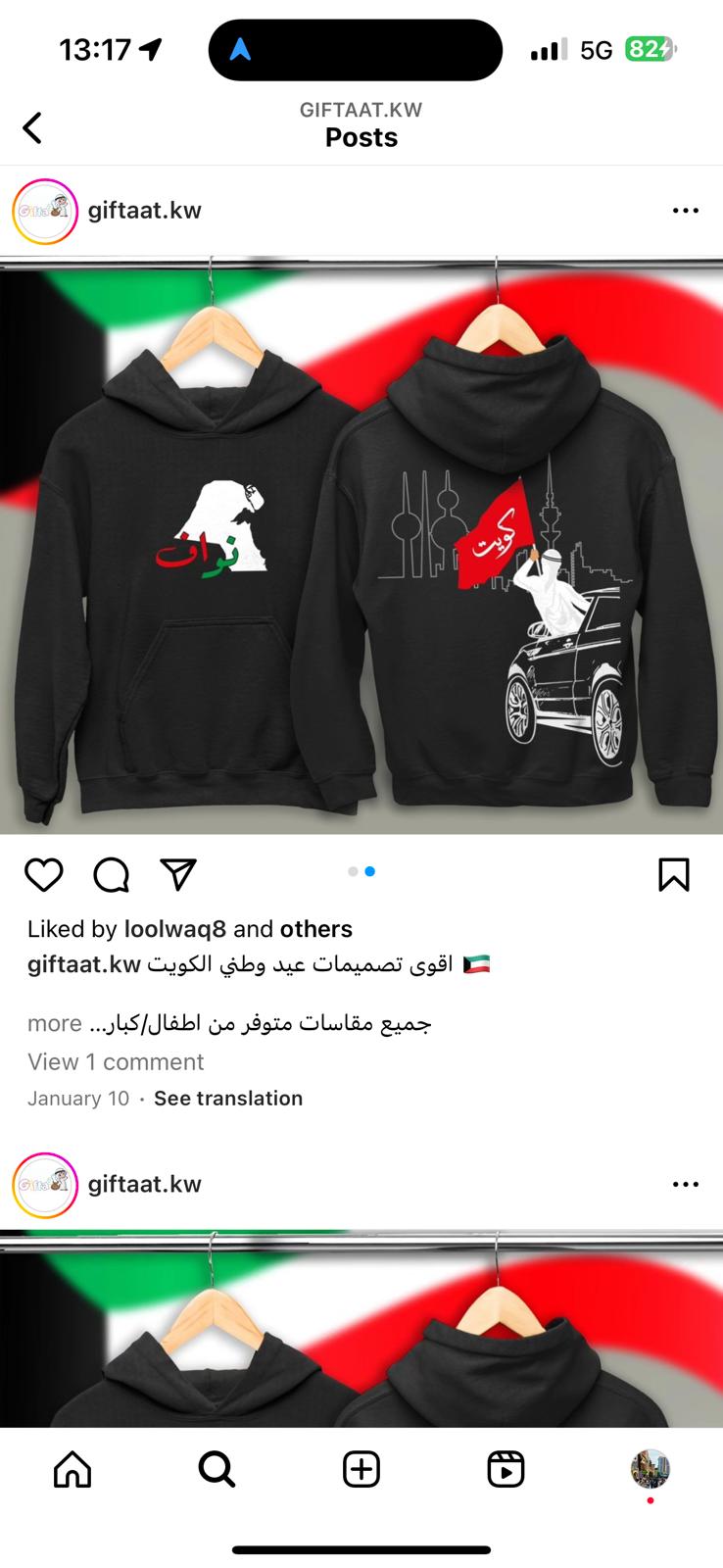Switch to the Search tab
The height and width of the screenshot is (1568, 723).
click(x=217, y=1469)
